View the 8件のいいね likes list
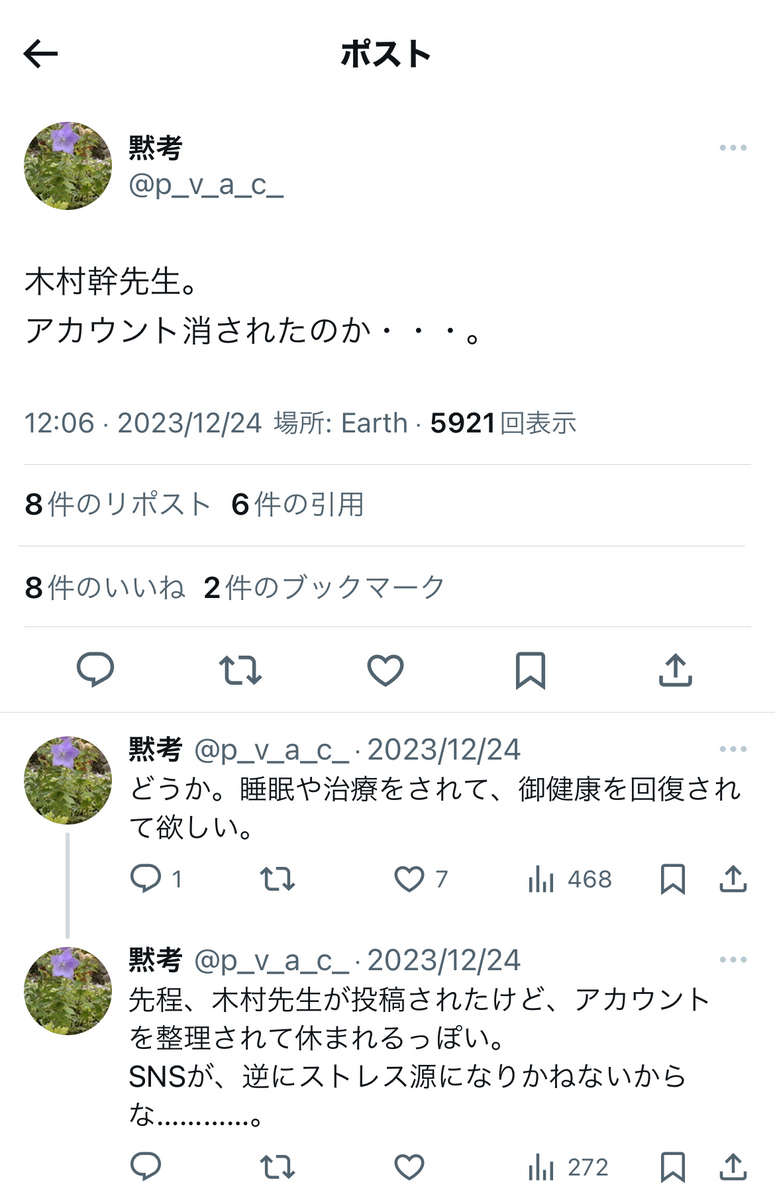Screen dimensions: 775x1200 (x=105, y=588)
